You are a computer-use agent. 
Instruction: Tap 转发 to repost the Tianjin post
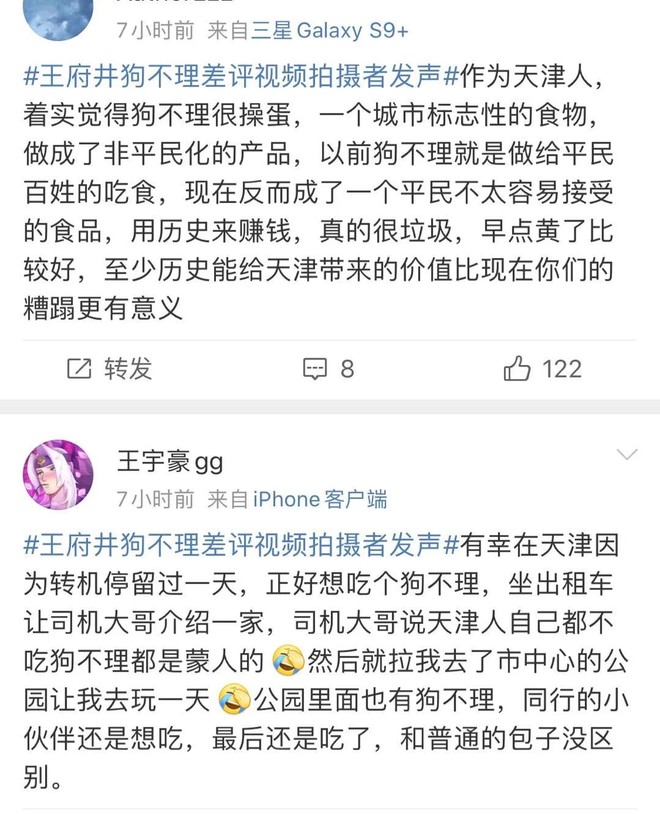pyautogui.click(x=109, y=369)
